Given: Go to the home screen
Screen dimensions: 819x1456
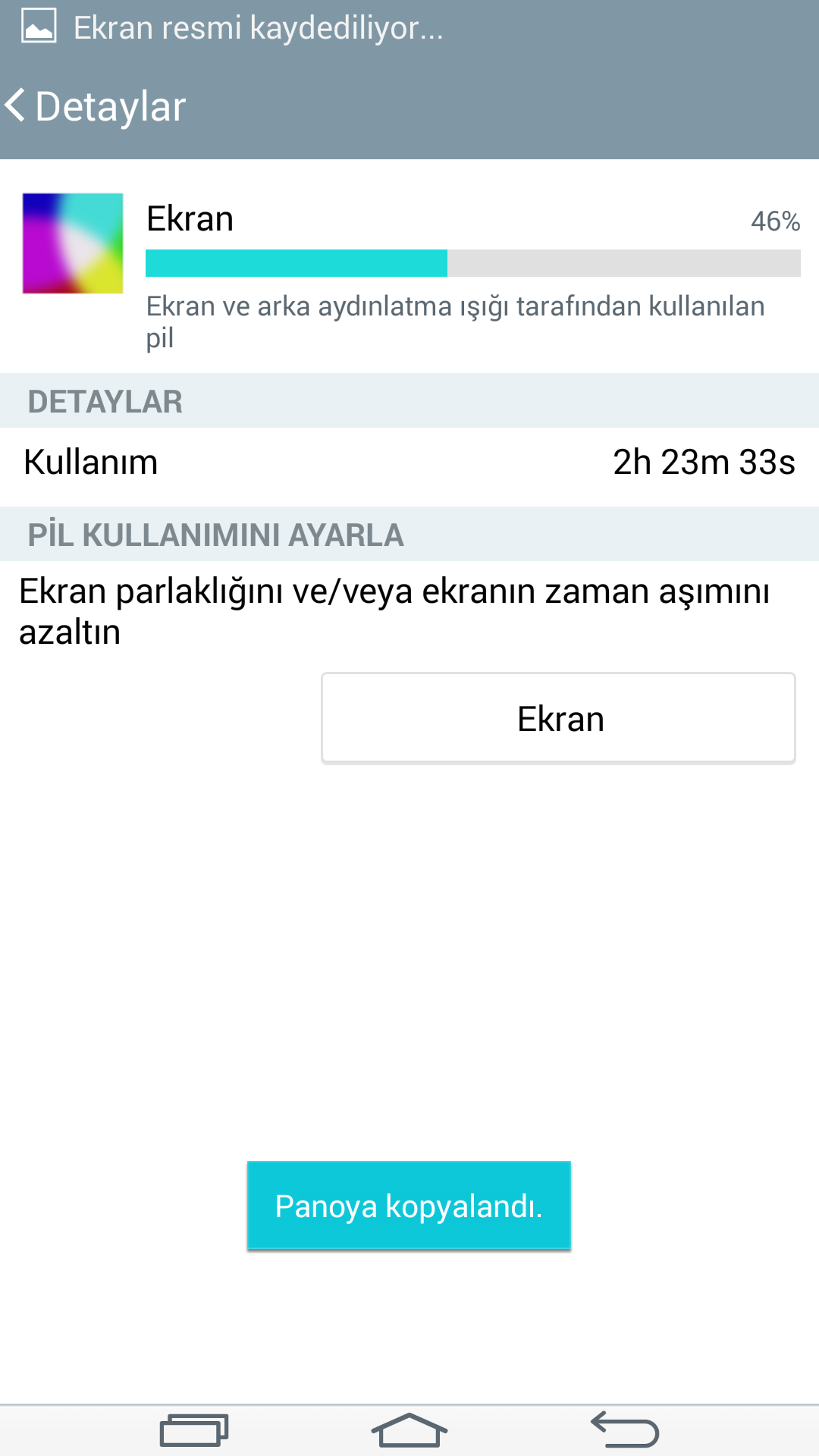Looking at the screenshot, I should [x=409, y=1430].
